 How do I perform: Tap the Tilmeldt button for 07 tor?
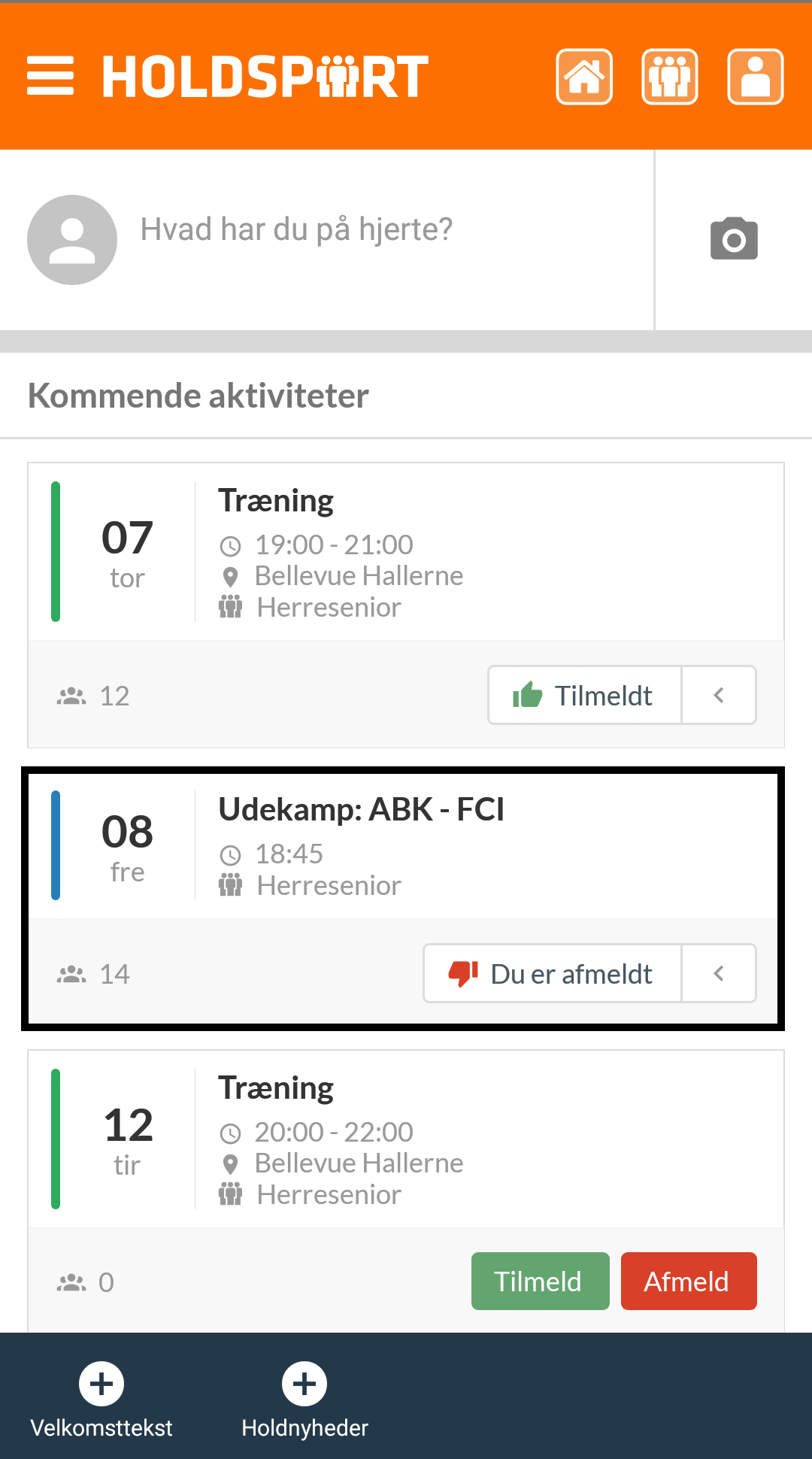(585, 695)
